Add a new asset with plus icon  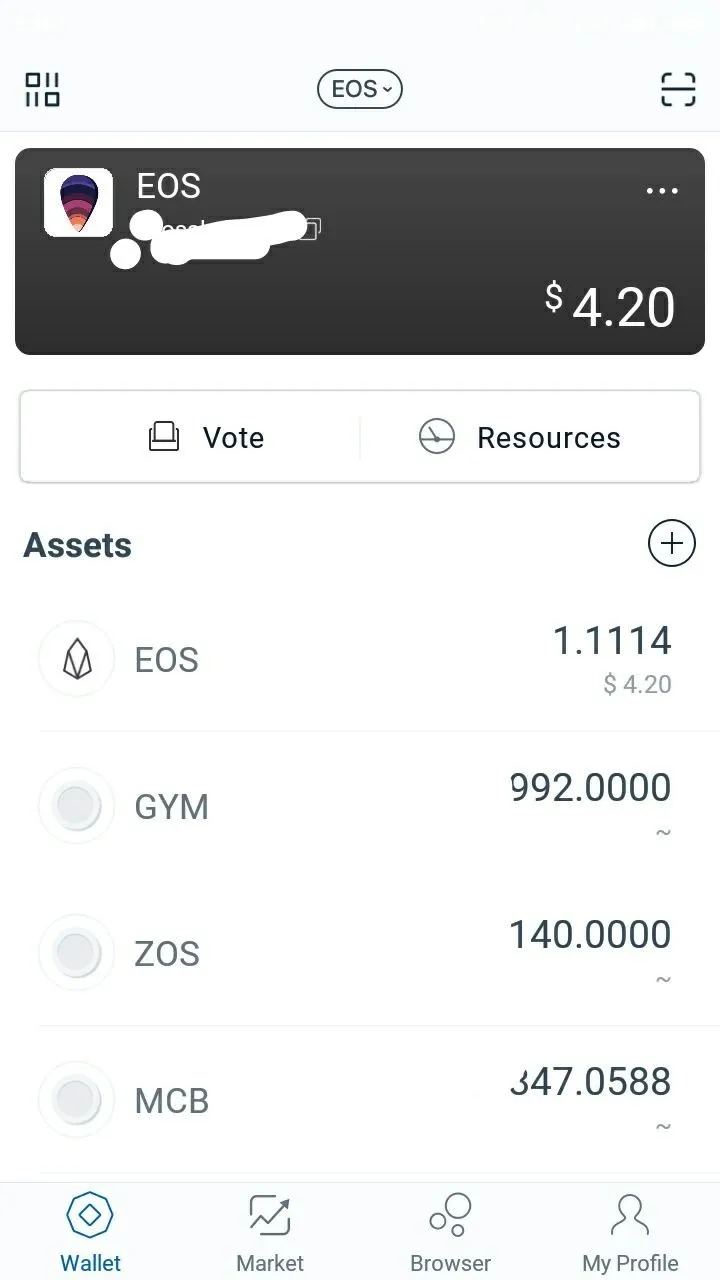point(671,543)
